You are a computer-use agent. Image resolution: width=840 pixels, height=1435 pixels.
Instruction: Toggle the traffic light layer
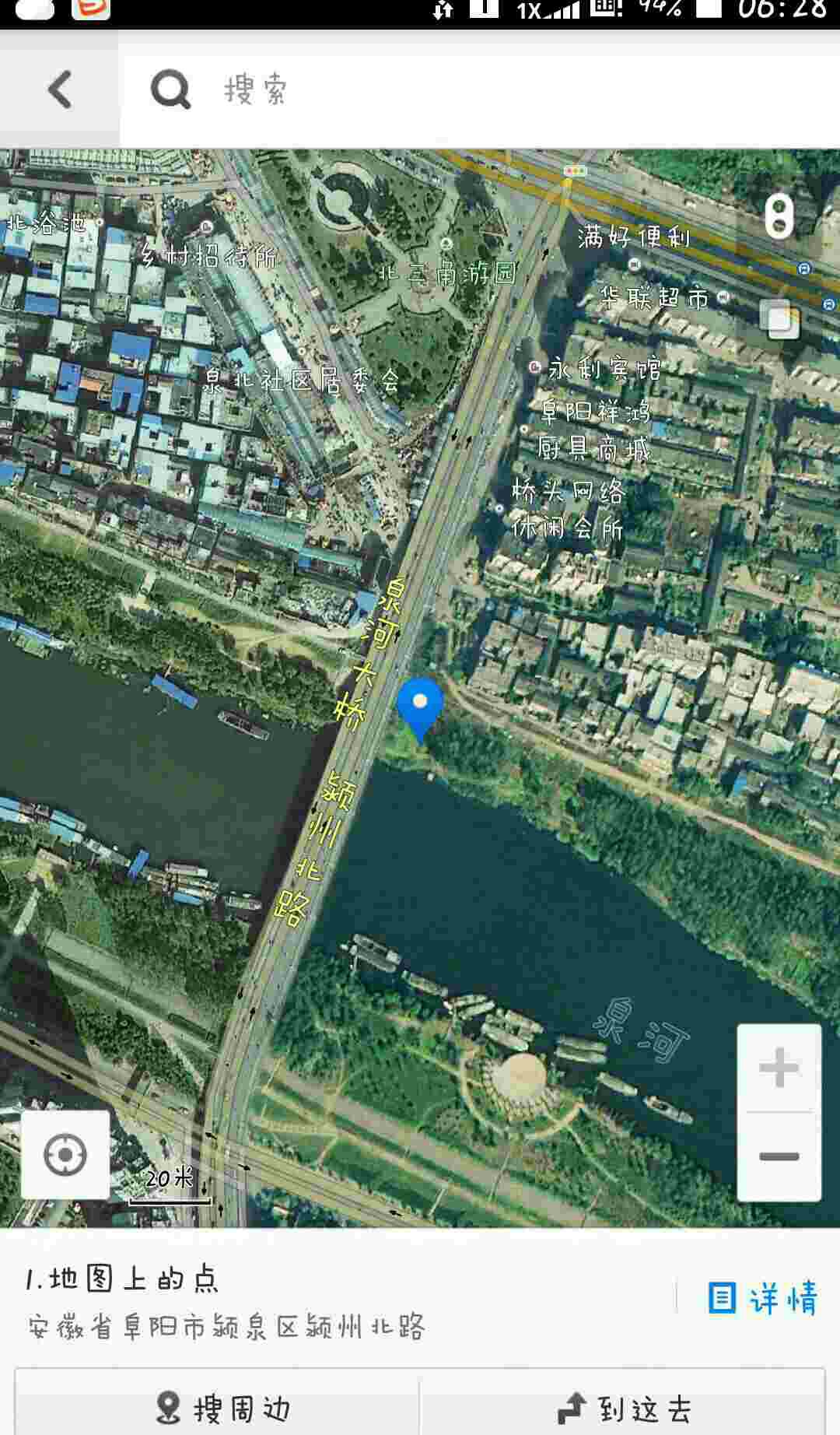coord(779,217)
